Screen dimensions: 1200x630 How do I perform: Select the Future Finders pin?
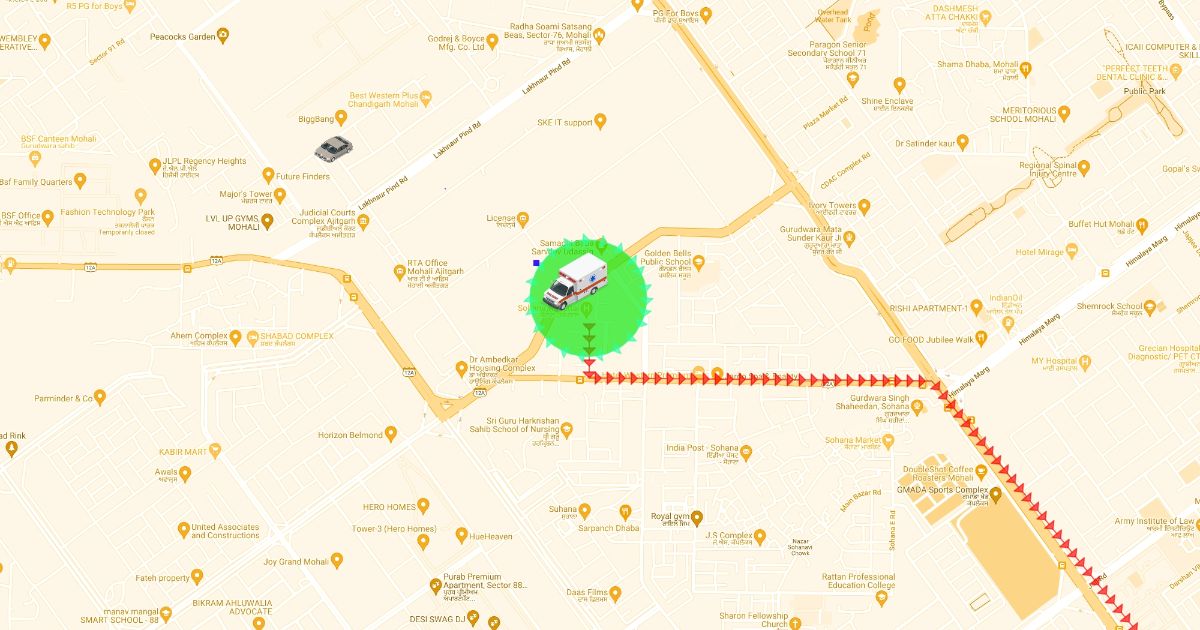267,176
